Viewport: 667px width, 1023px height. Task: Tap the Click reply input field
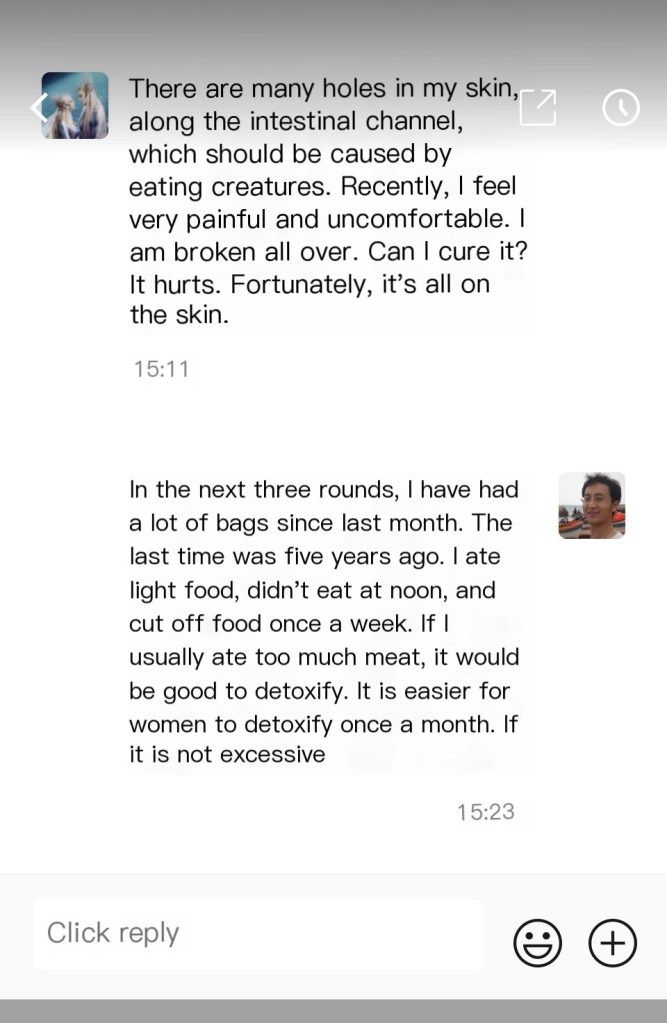[x=258, y=933]
